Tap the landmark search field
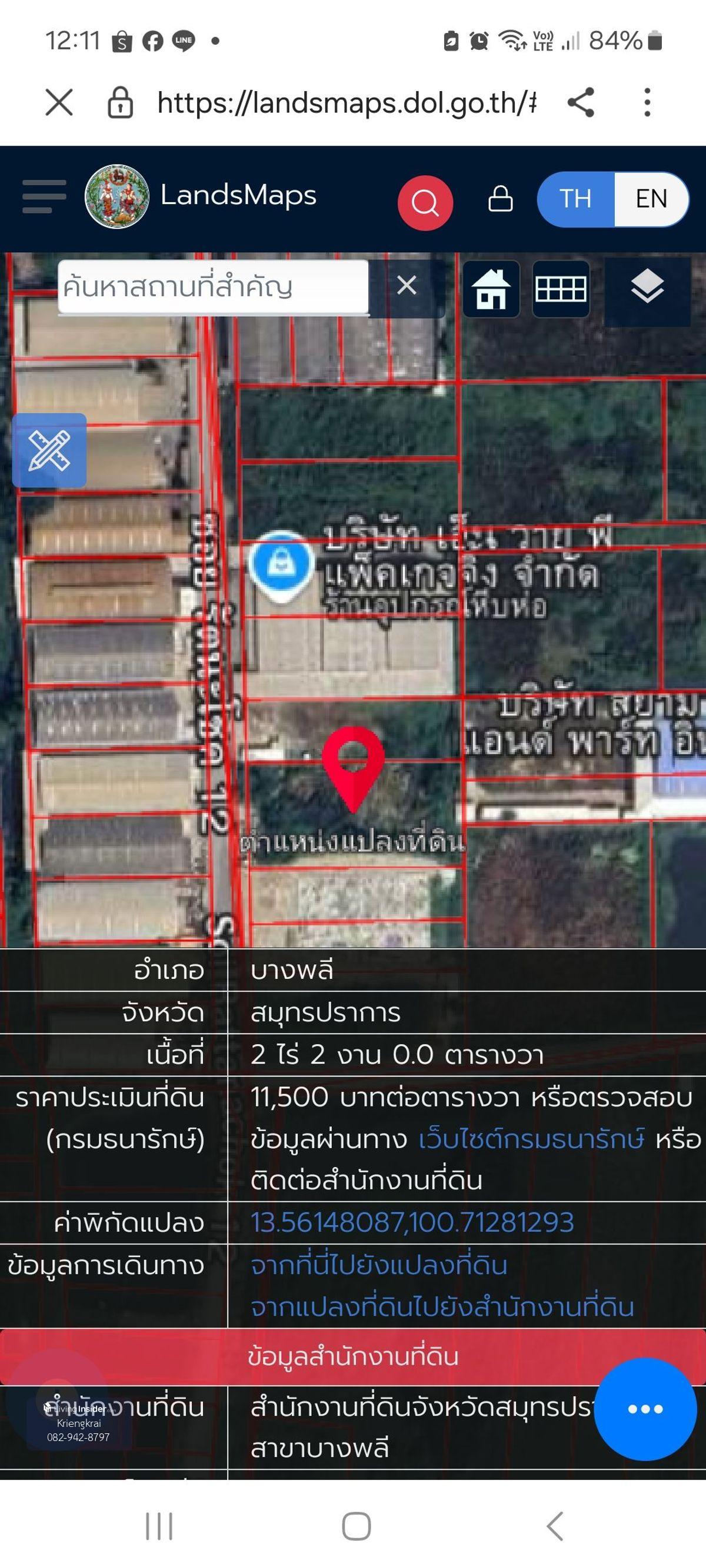The height and width of the screenshot is (1568, 706). [x=213, y=287]
